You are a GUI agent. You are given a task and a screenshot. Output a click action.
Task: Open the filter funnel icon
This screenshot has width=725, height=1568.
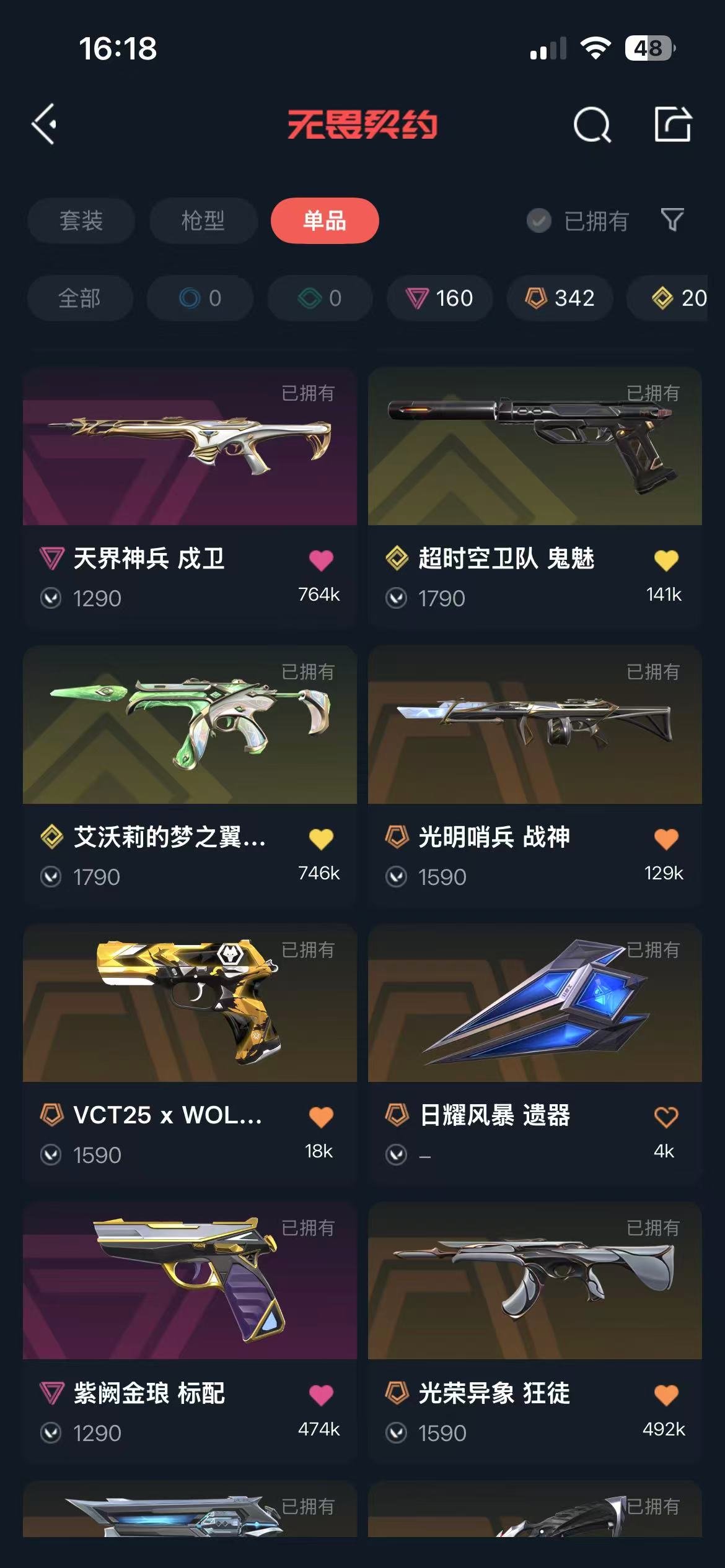coord(672,220)
